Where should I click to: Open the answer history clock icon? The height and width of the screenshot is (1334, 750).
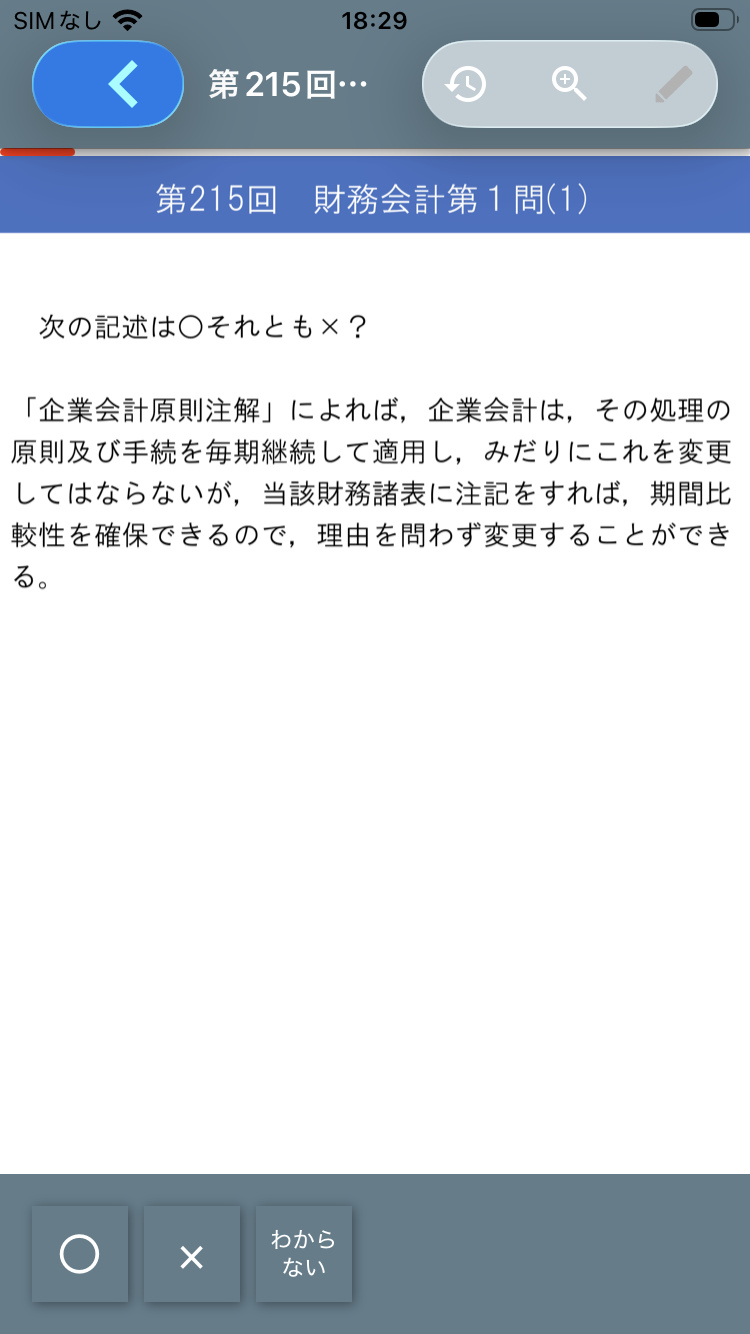pos(466,85)
